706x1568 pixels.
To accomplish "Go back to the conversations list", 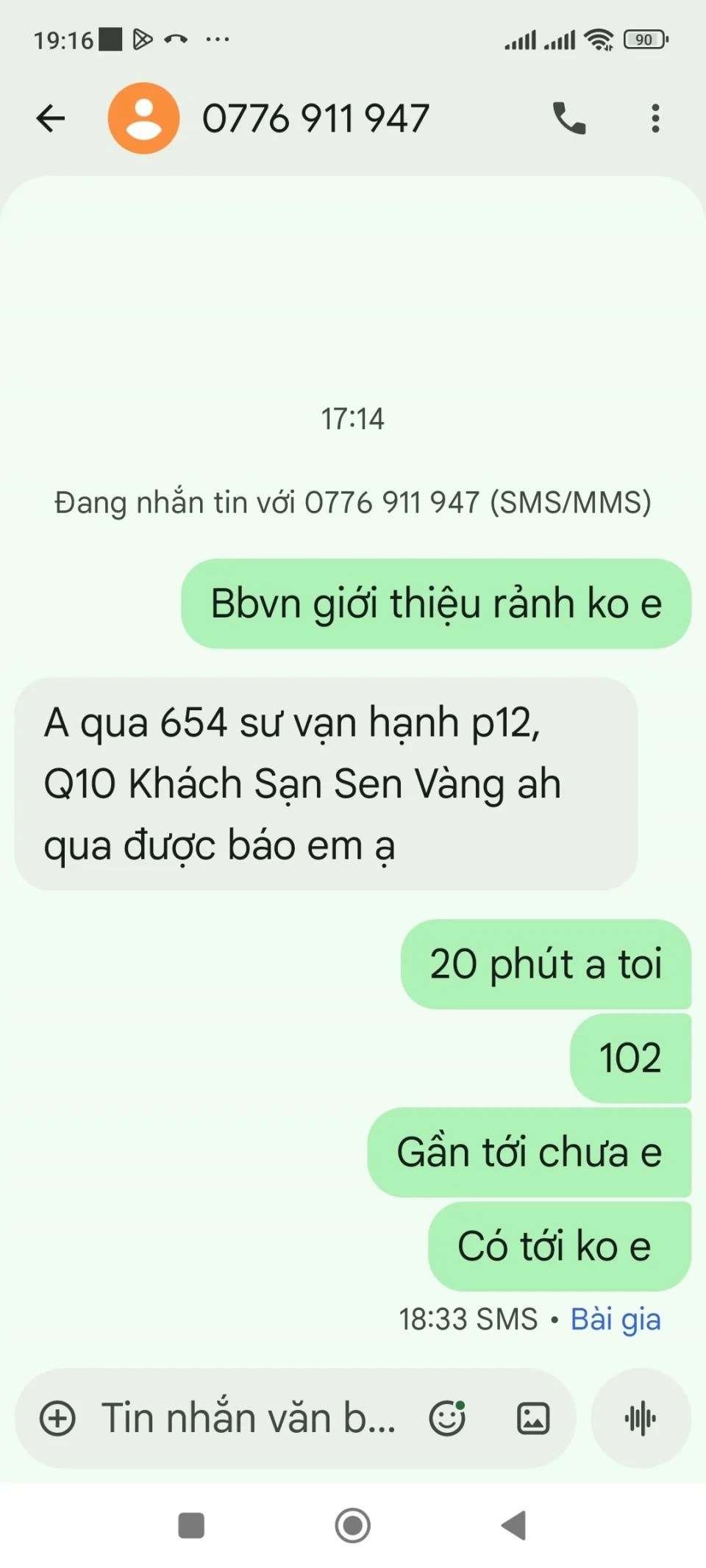I will [51, 118].
